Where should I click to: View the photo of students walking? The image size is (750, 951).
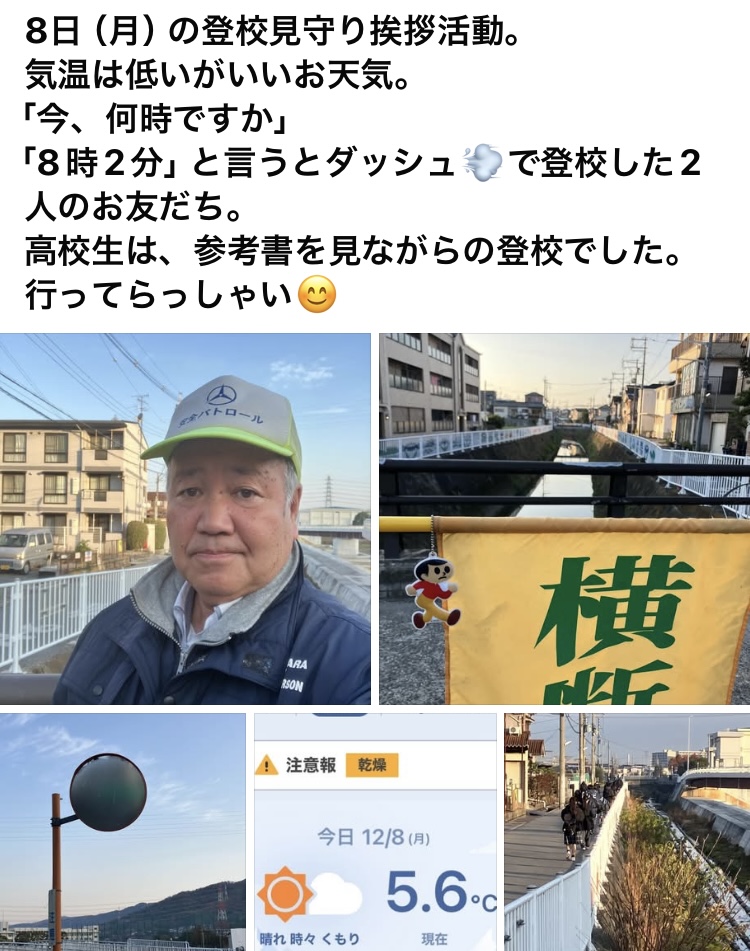[x=627, y=831]
